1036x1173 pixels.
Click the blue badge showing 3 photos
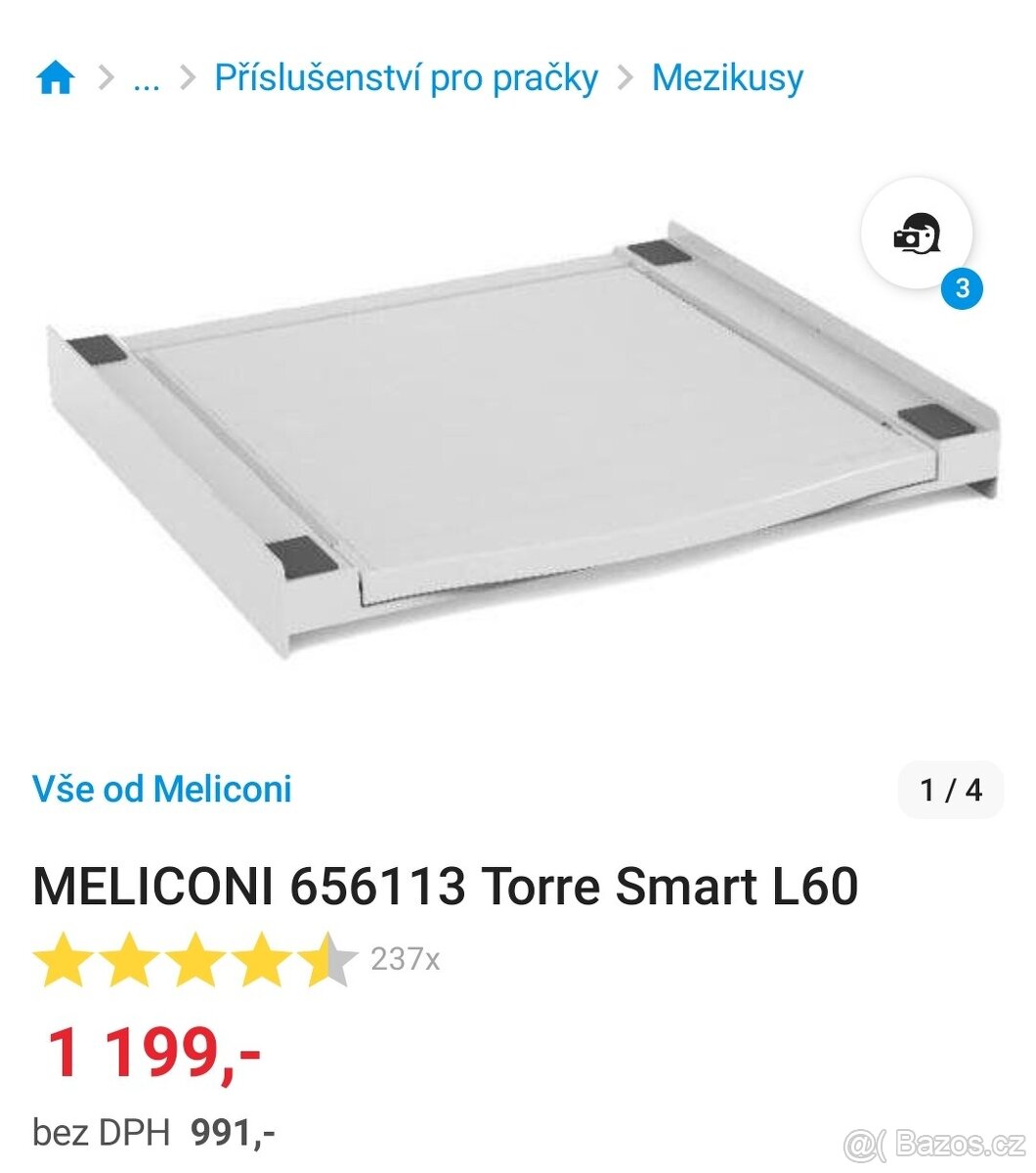click(962, 287)
